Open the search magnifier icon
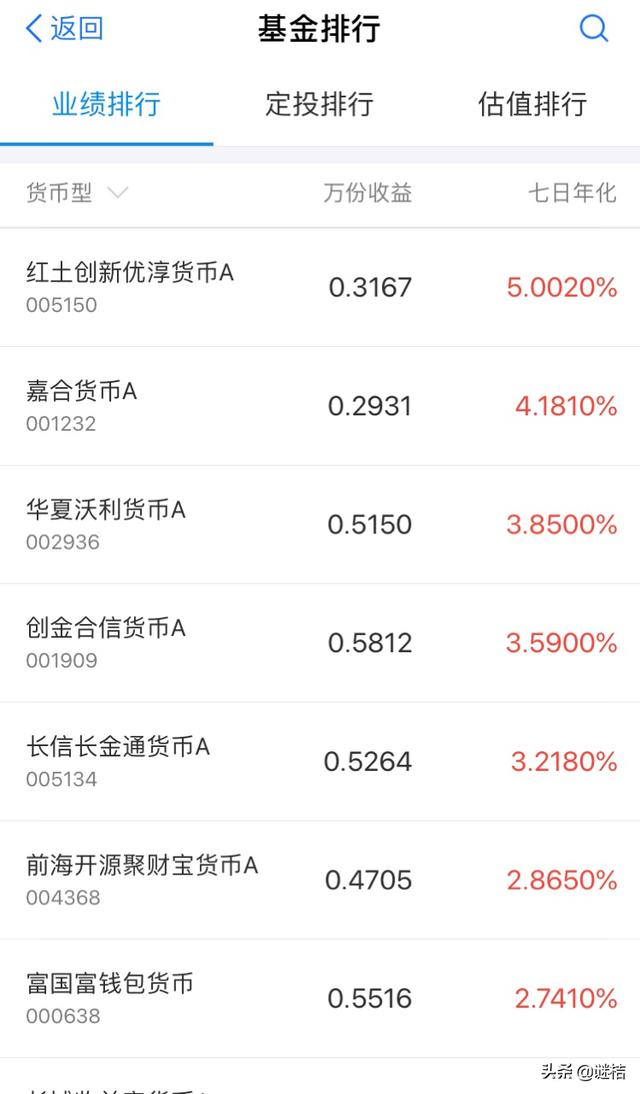 point(594,29)
